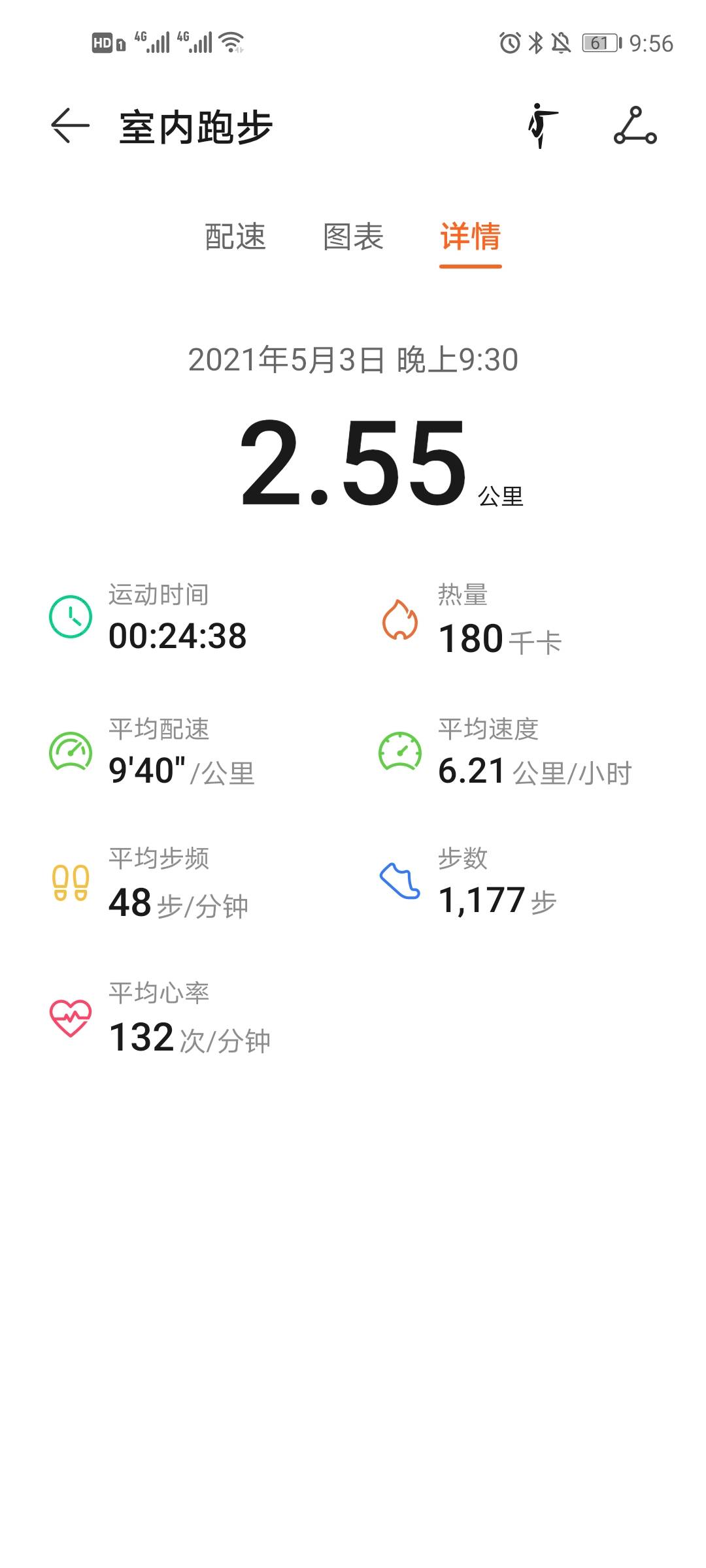Click the pink heart icon beside 平均心率

click(72, 1016)
